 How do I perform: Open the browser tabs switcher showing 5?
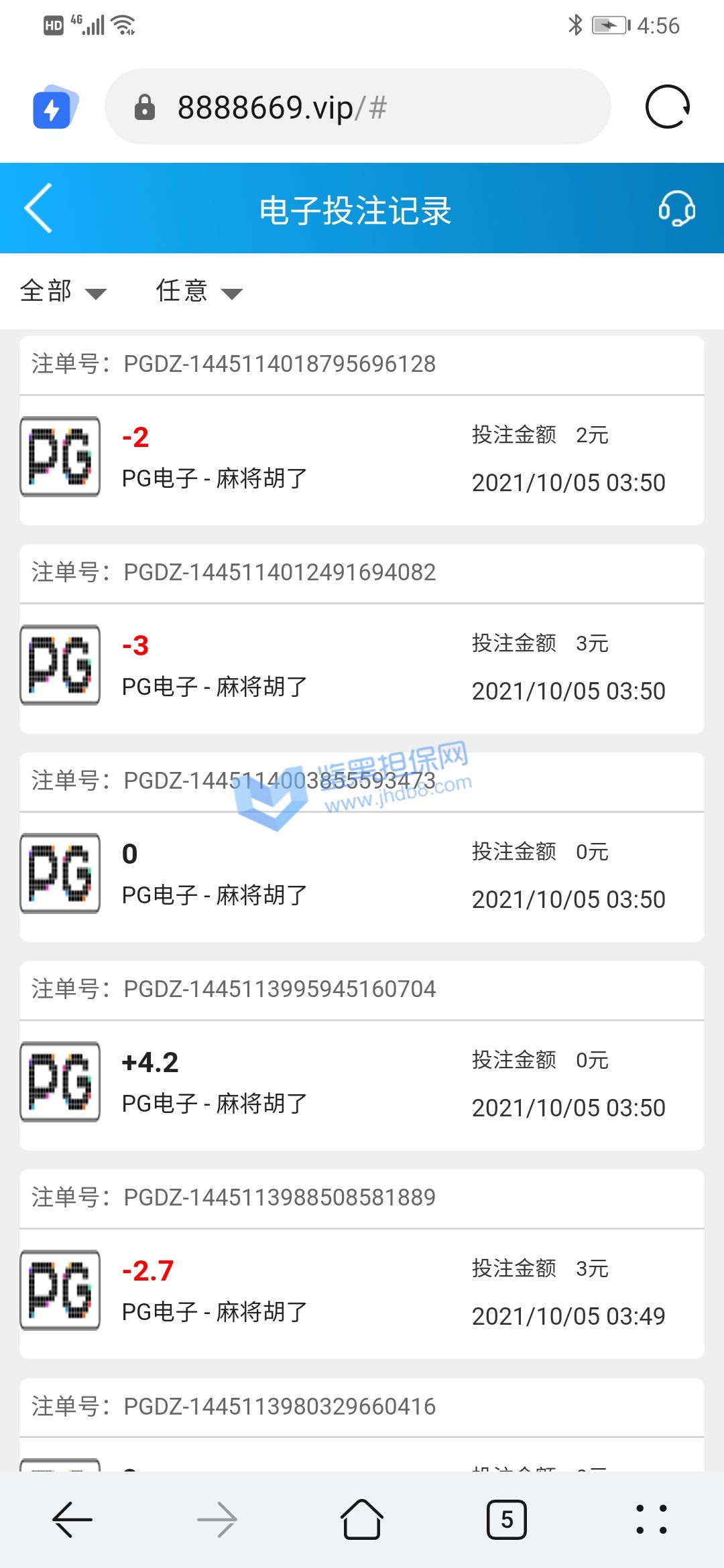point(507,1520)
